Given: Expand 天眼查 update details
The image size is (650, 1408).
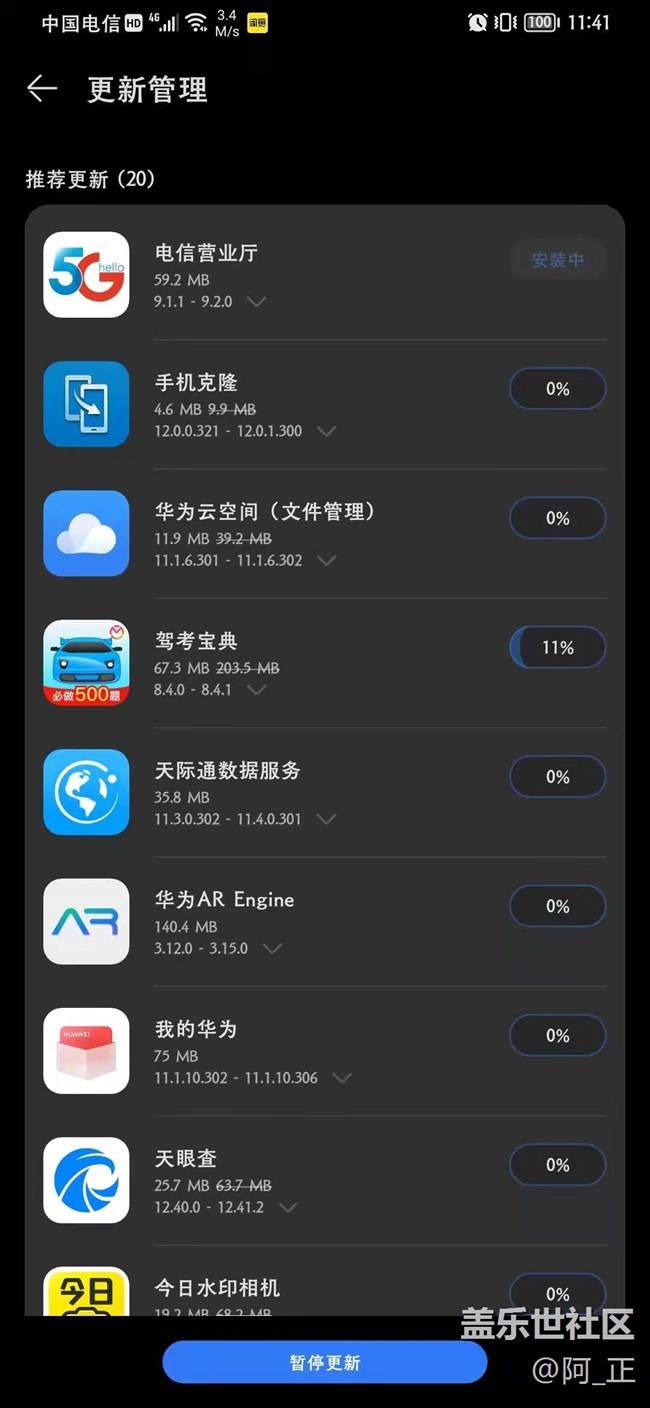Looking at the screenshot, I should (288, 1207).
